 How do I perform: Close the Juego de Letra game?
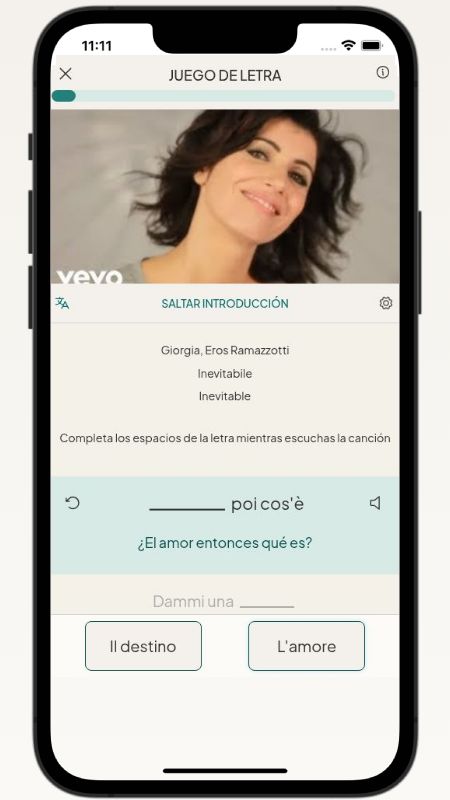click(x=65, y=74)
